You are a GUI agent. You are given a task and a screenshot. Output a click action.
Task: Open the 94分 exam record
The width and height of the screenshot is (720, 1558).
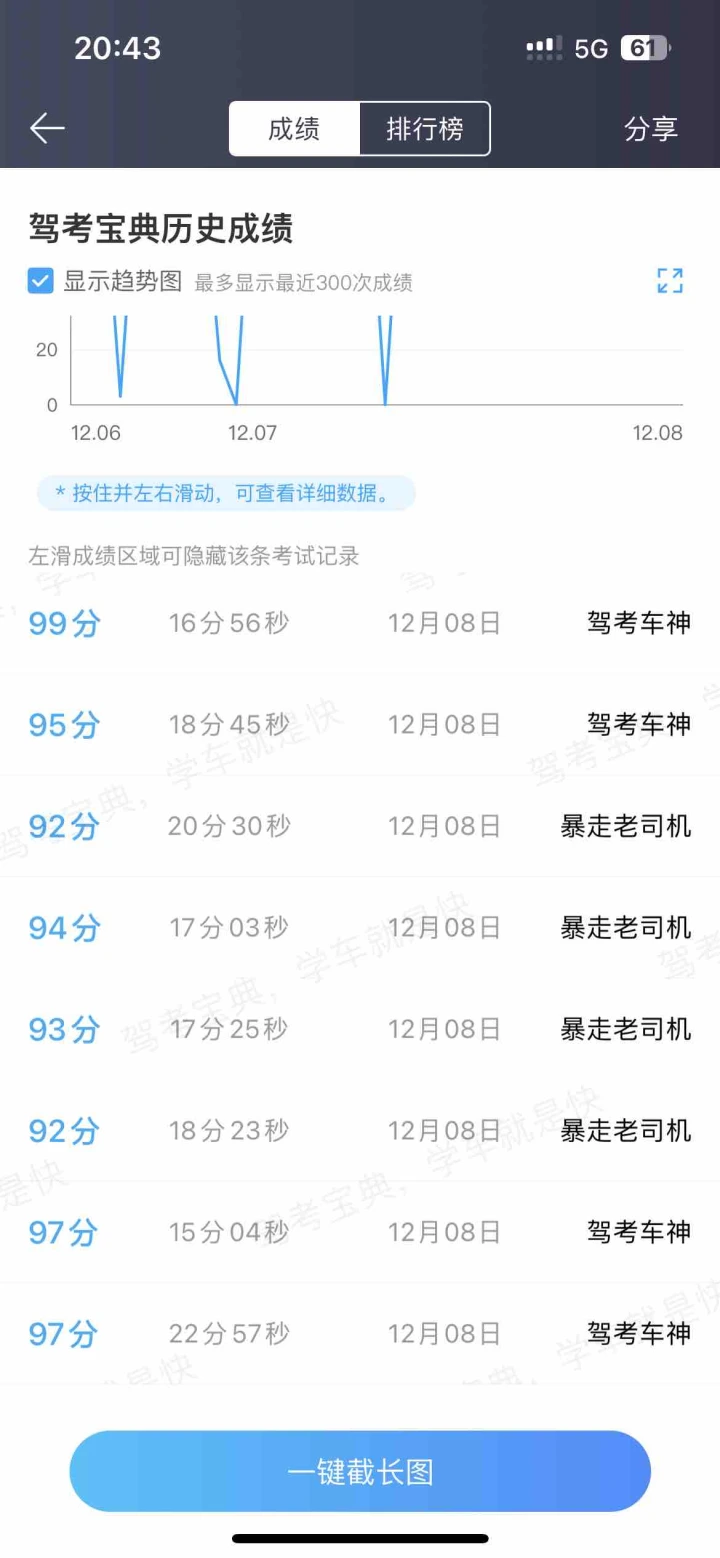click(360, 928)
